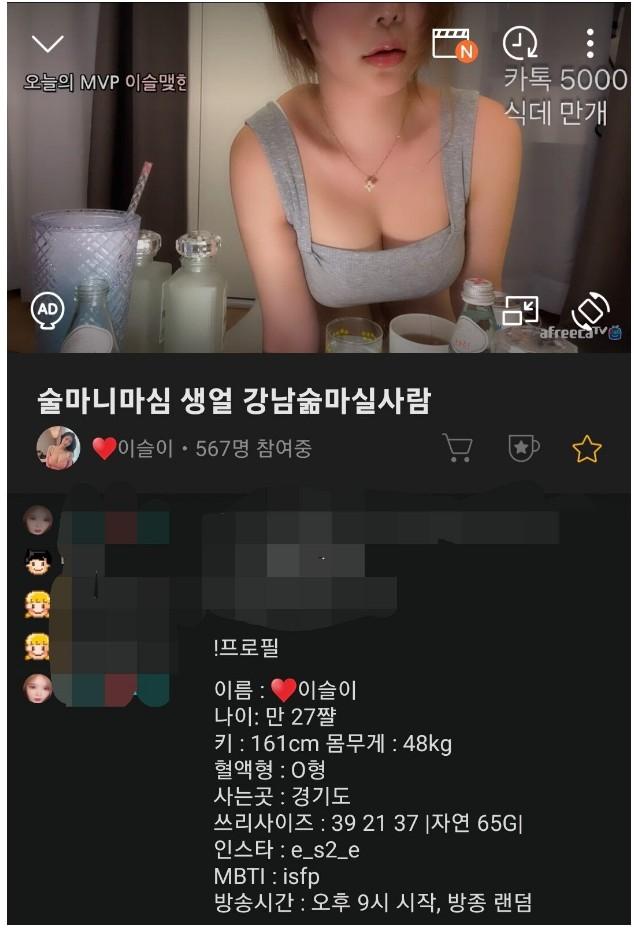Open the shopping cart icon
Screen dimensions: 634x931
(x=457, y=449)
